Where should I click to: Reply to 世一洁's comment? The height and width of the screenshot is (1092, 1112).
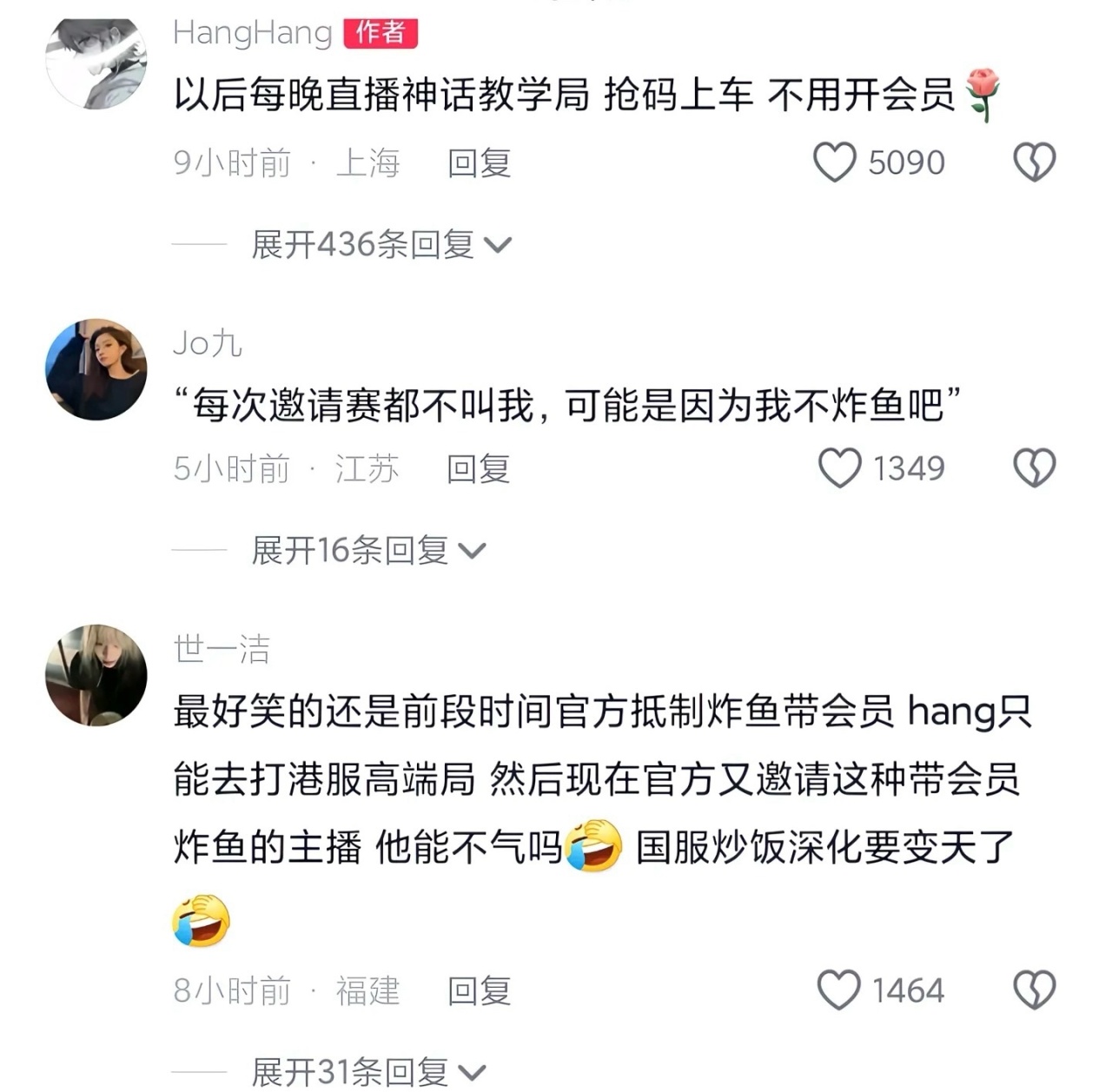tap(479, 991)
